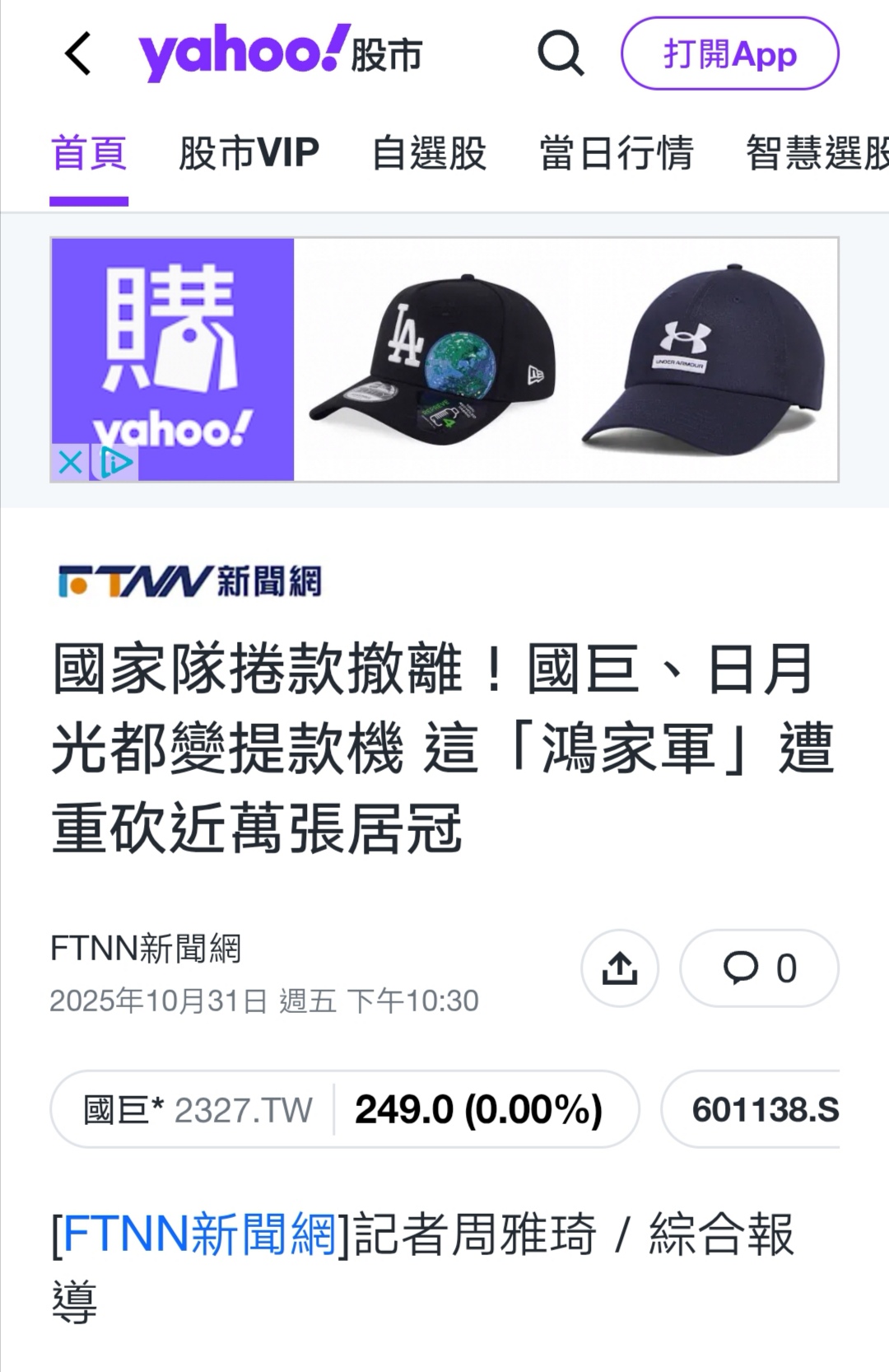Close the Yahoo shopping ad banner
This screenshot has height=1372, width=889.
[x=70, y=462]
